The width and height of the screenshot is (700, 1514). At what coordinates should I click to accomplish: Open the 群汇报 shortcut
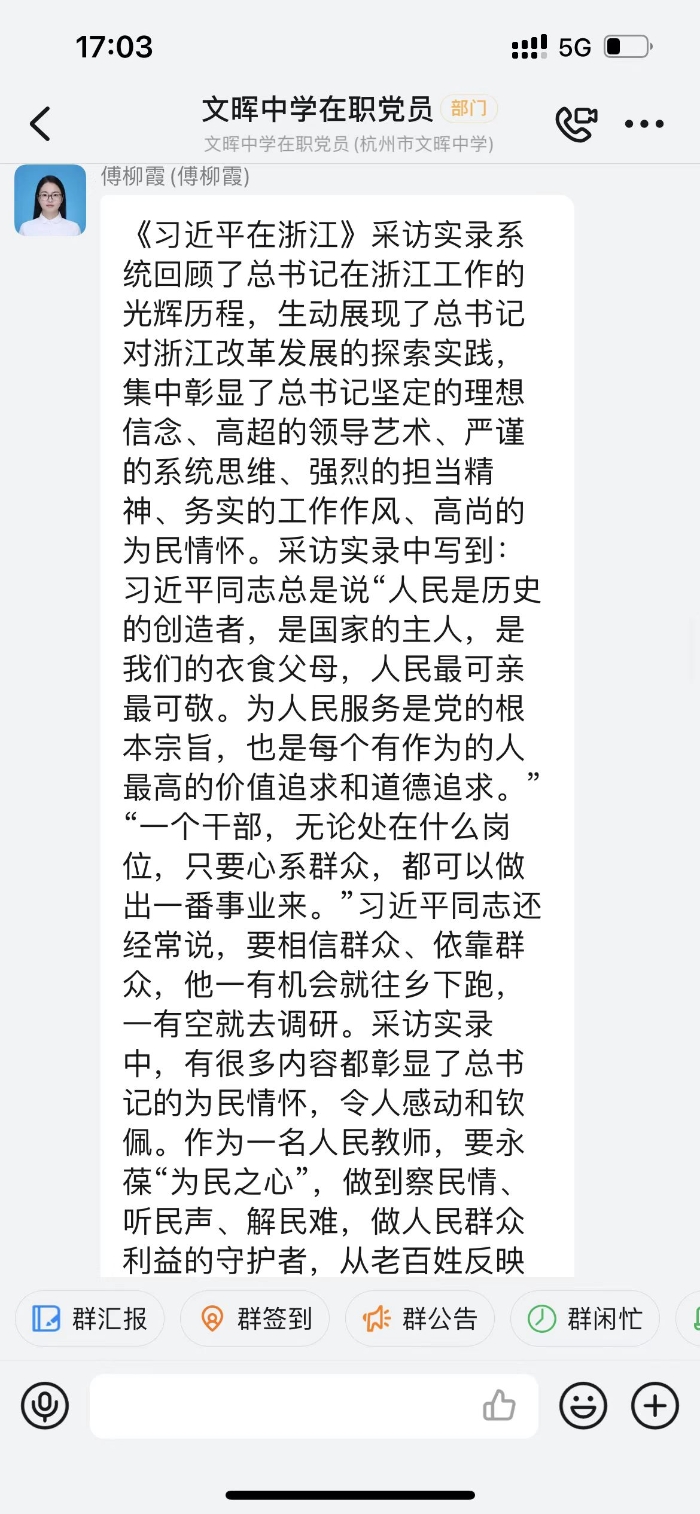tap(90, 1319)
